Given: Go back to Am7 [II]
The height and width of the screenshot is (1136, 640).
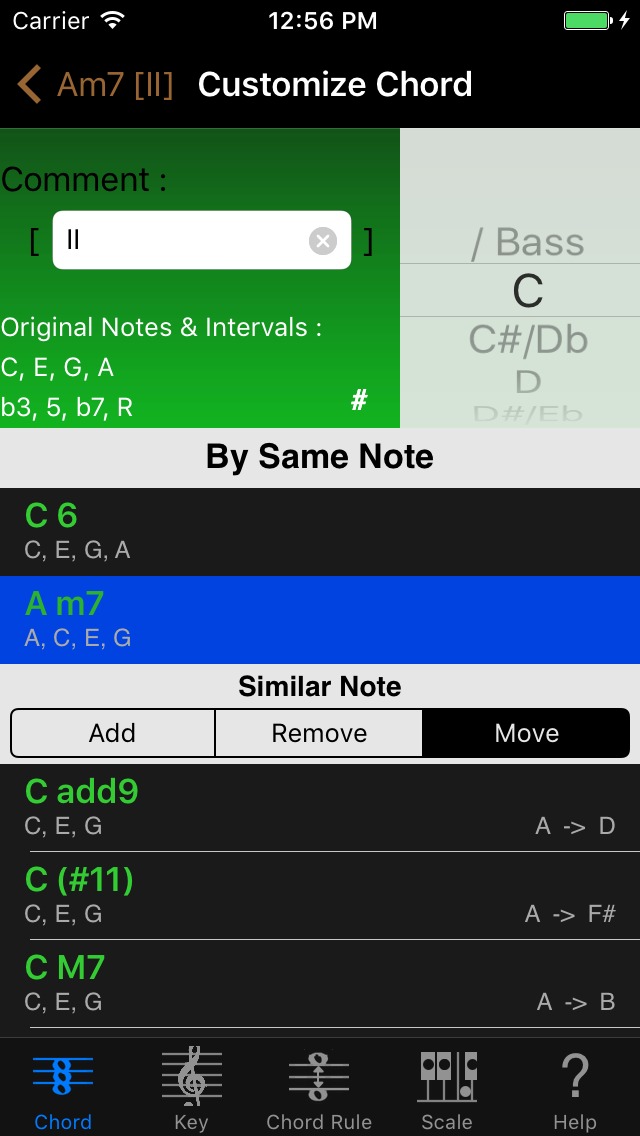Looking at the screenshot, I should click(x=95, y=85).
